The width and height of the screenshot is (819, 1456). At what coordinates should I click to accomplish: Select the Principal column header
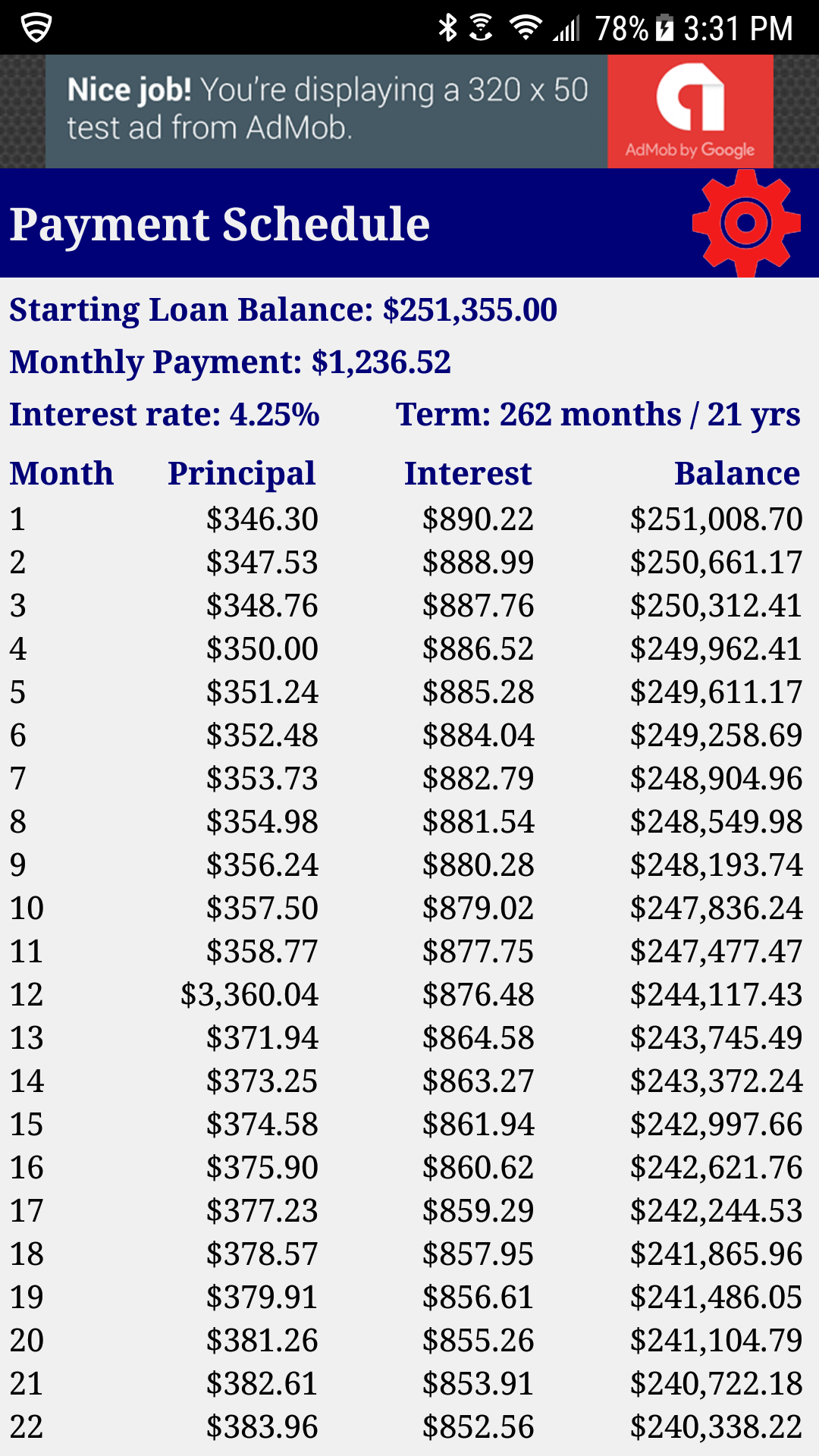click(241, 472)
